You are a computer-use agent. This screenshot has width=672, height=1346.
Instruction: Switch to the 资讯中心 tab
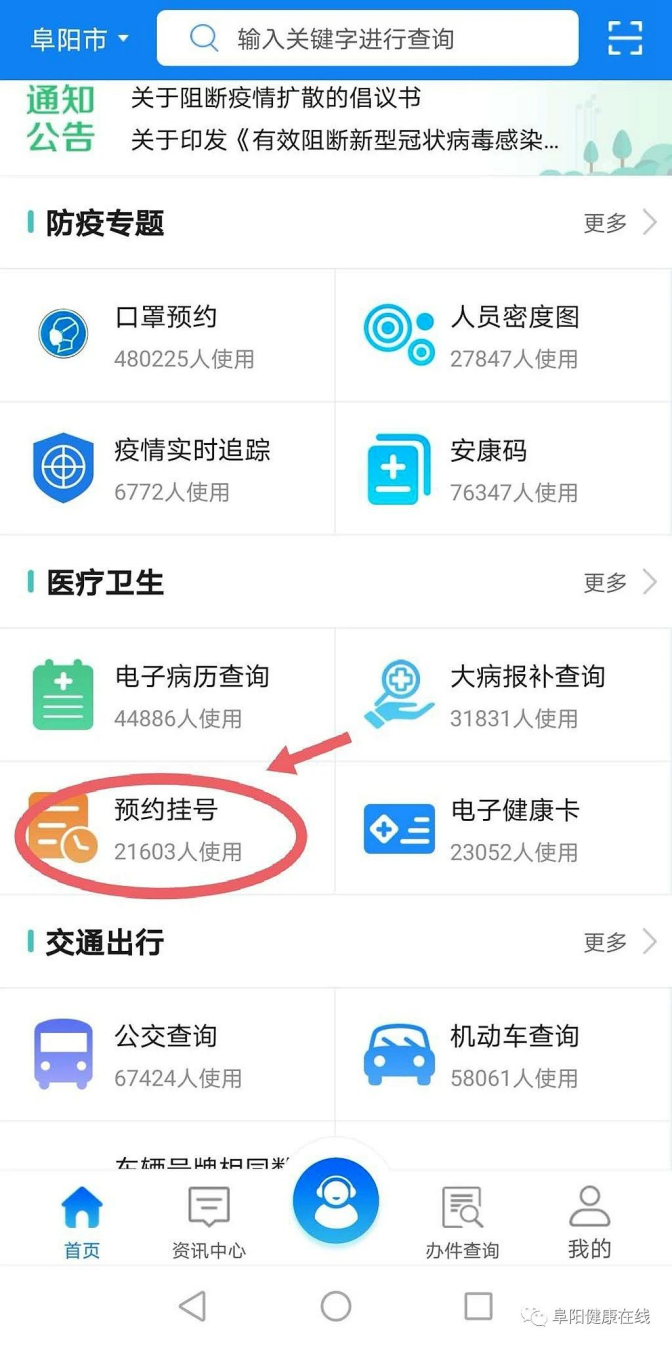(209, 1222)
